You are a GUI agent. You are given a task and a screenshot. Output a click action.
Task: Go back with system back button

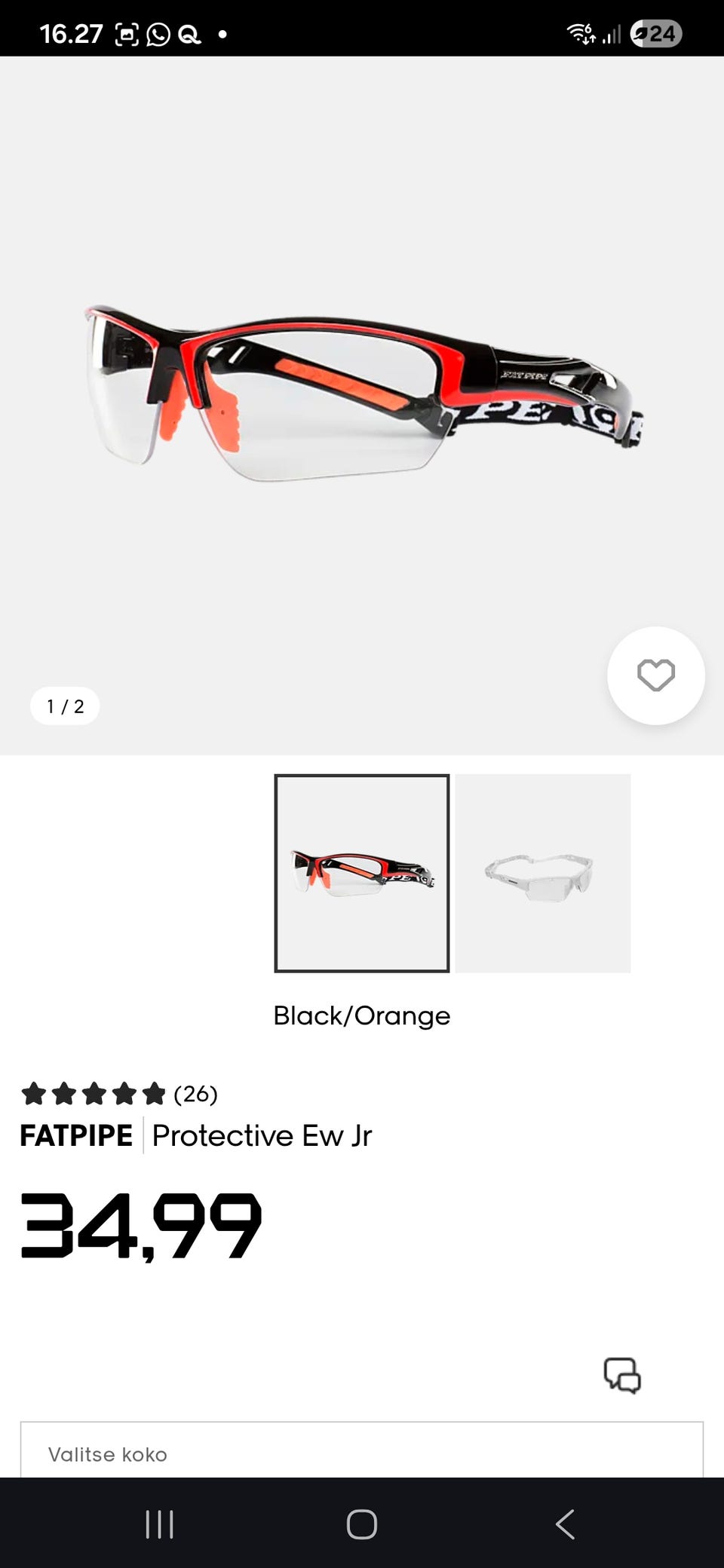[x=565, y=1524]
